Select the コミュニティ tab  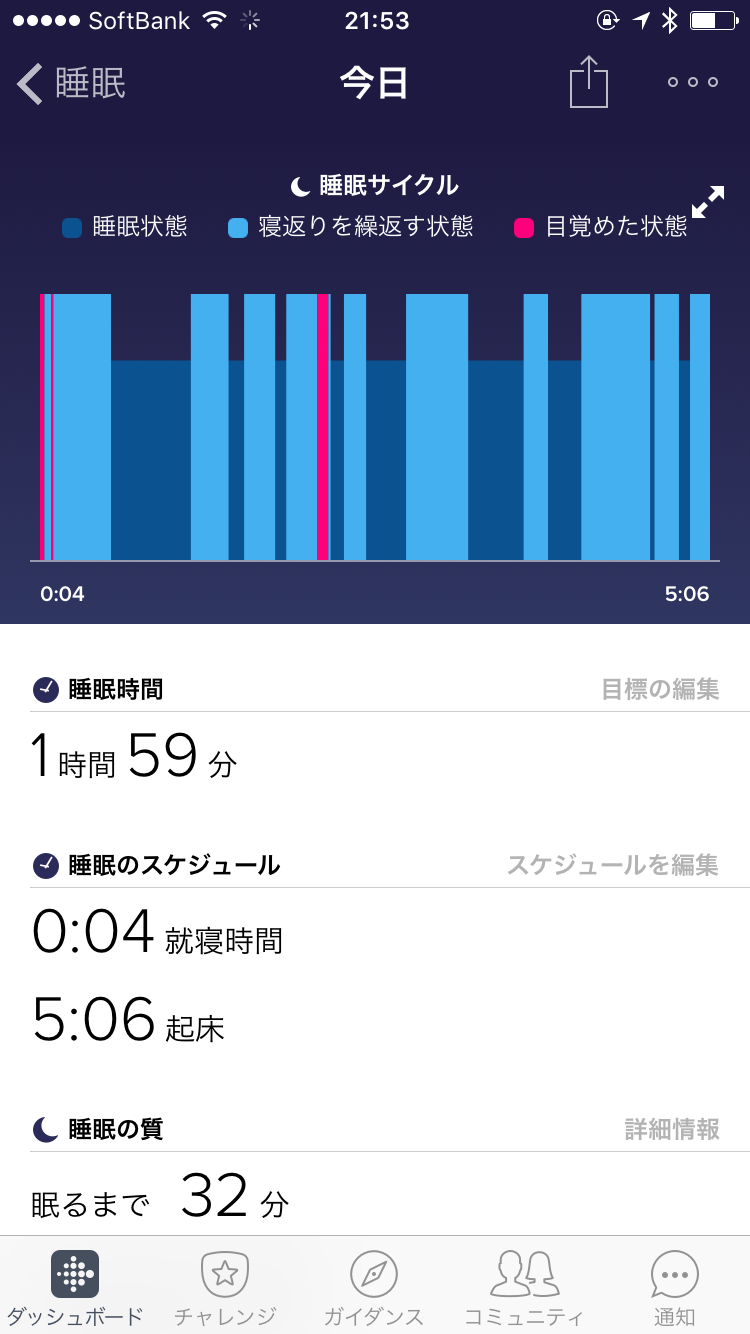click(524, 1286)
